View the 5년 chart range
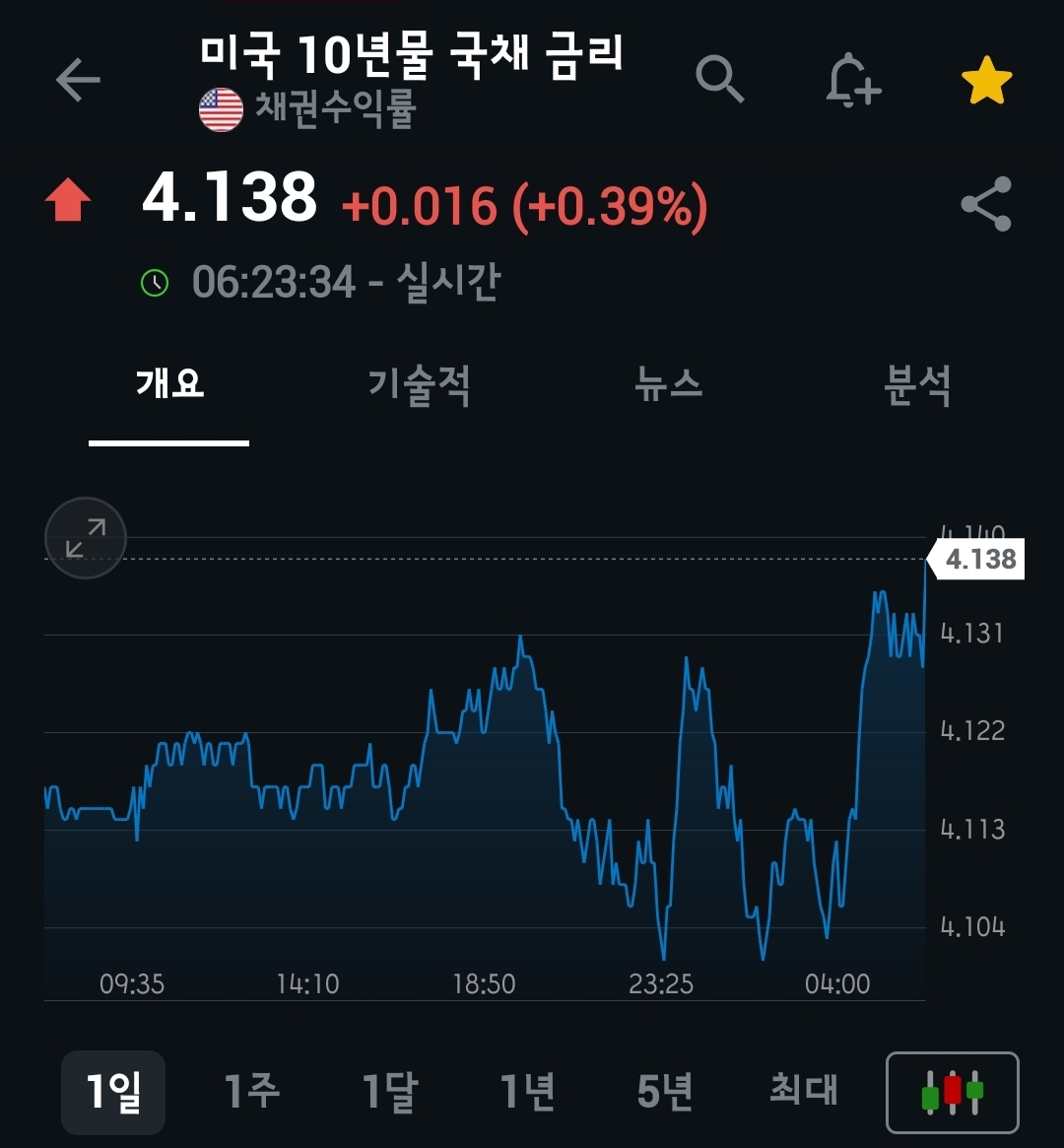The image size is (1064, 1148). click(665, 1092)
